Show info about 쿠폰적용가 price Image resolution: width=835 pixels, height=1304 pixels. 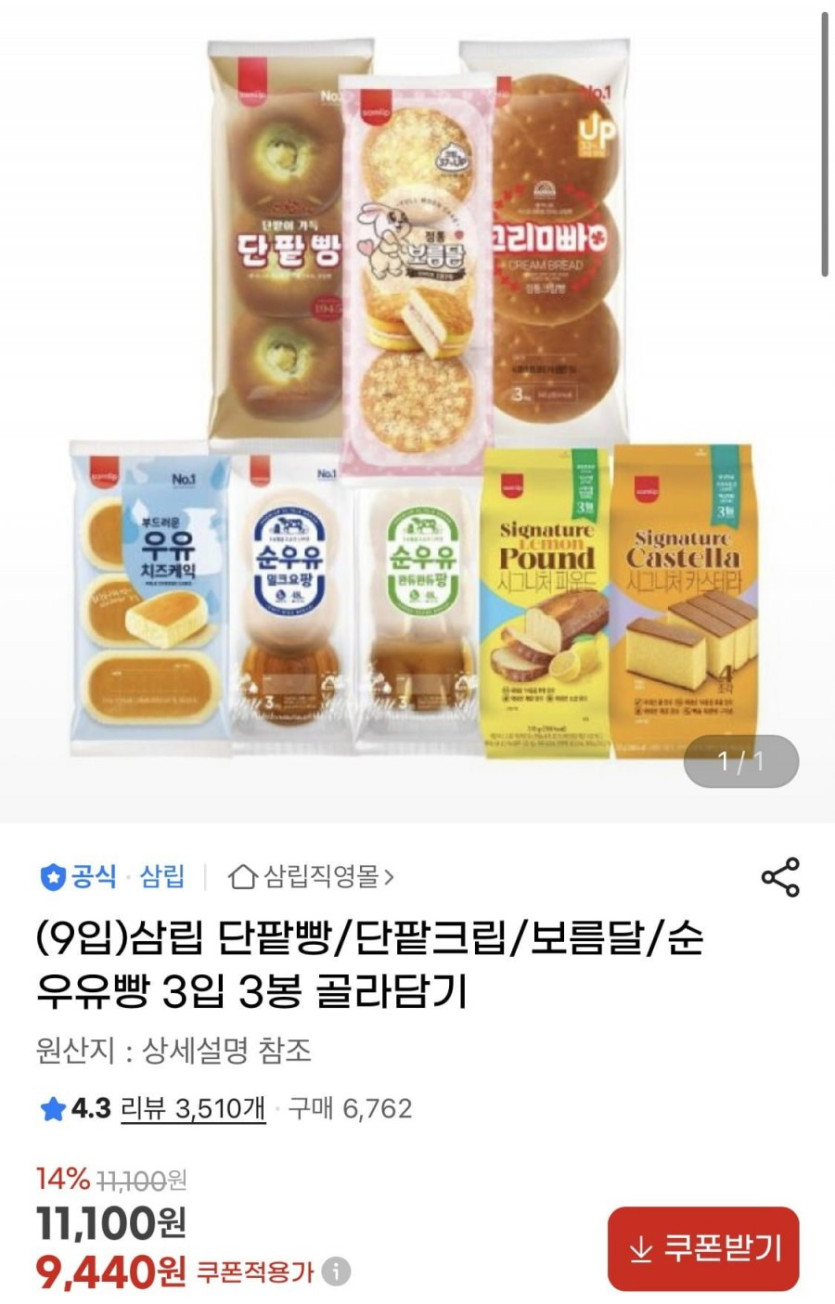tap(338, 1272)
